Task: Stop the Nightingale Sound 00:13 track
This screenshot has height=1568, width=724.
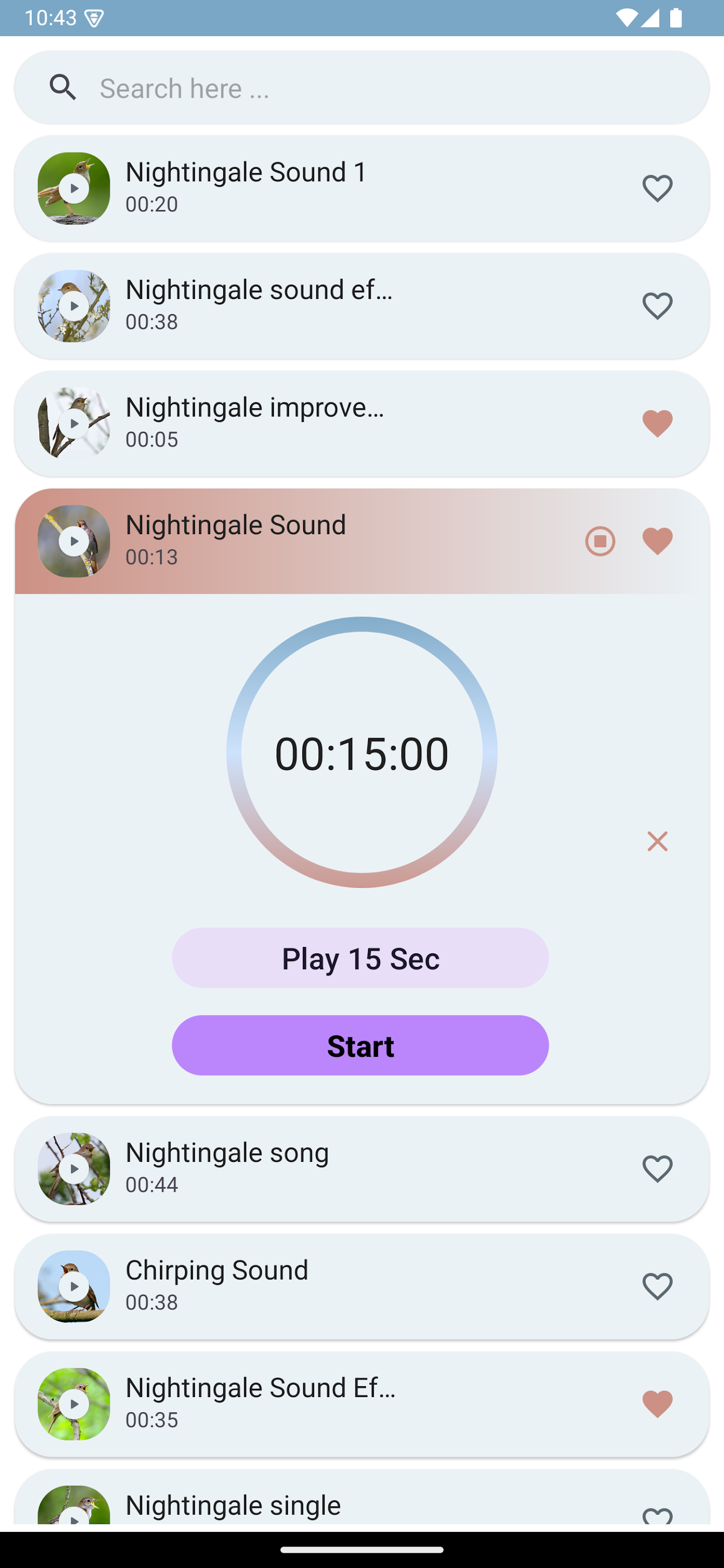Action: (600, 541)
